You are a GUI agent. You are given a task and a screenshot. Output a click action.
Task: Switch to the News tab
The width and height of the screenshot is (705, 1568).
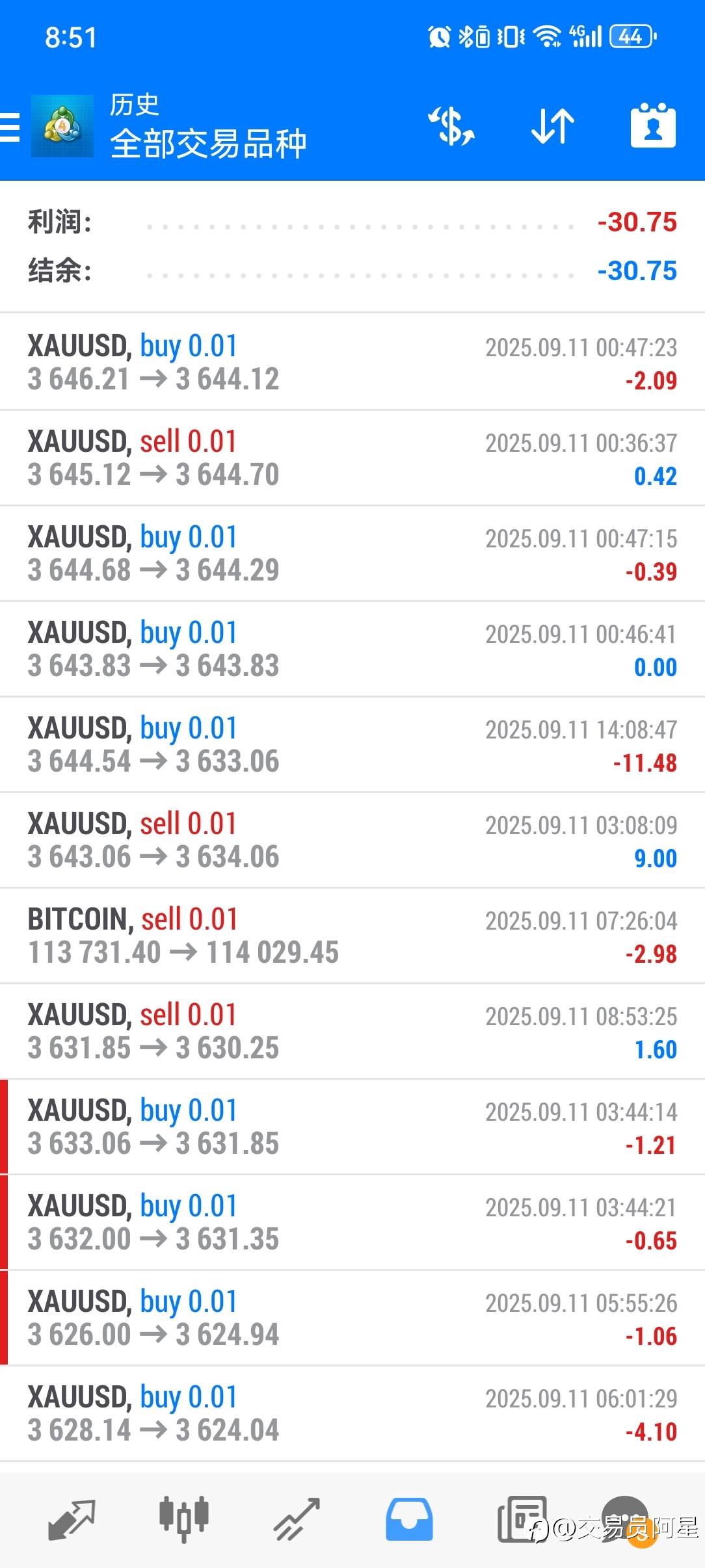point(522,1519)
